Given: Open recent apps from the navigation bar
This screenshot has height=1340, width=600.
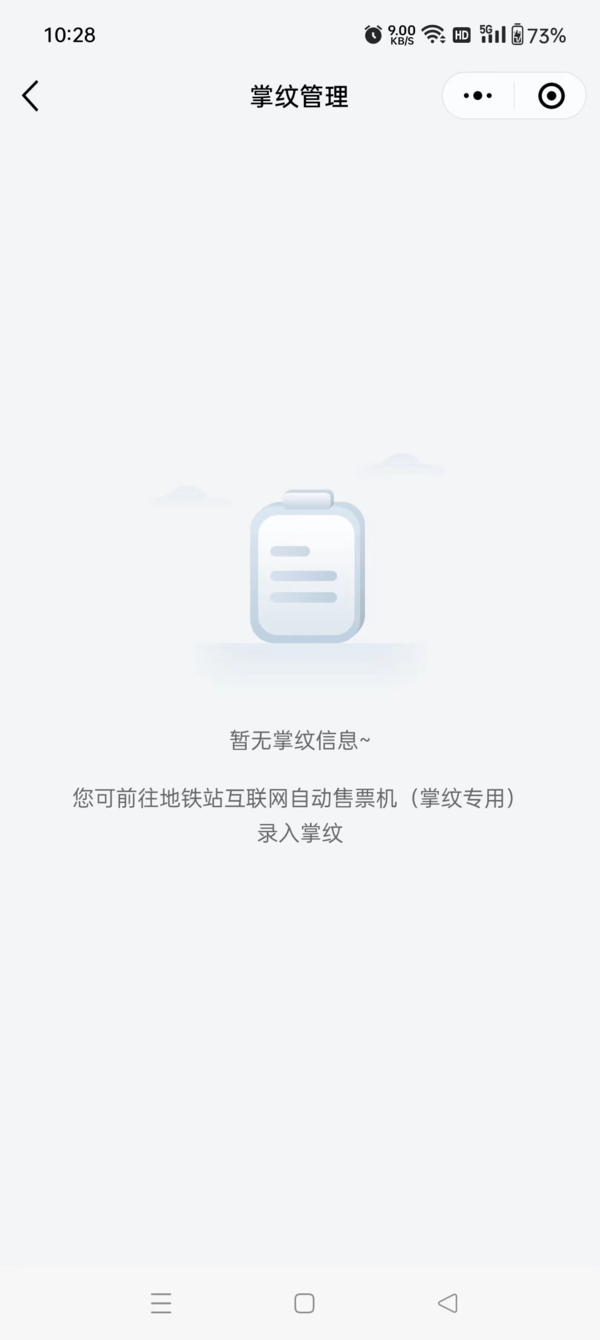Looking at the screenshot, I should (161, 1302).
